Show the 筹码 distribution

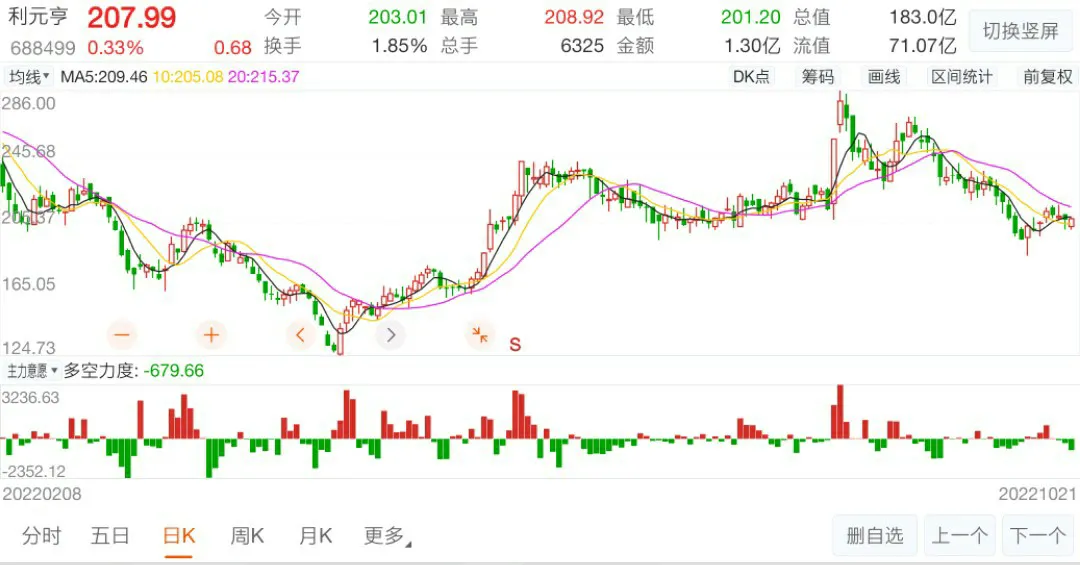817,77
